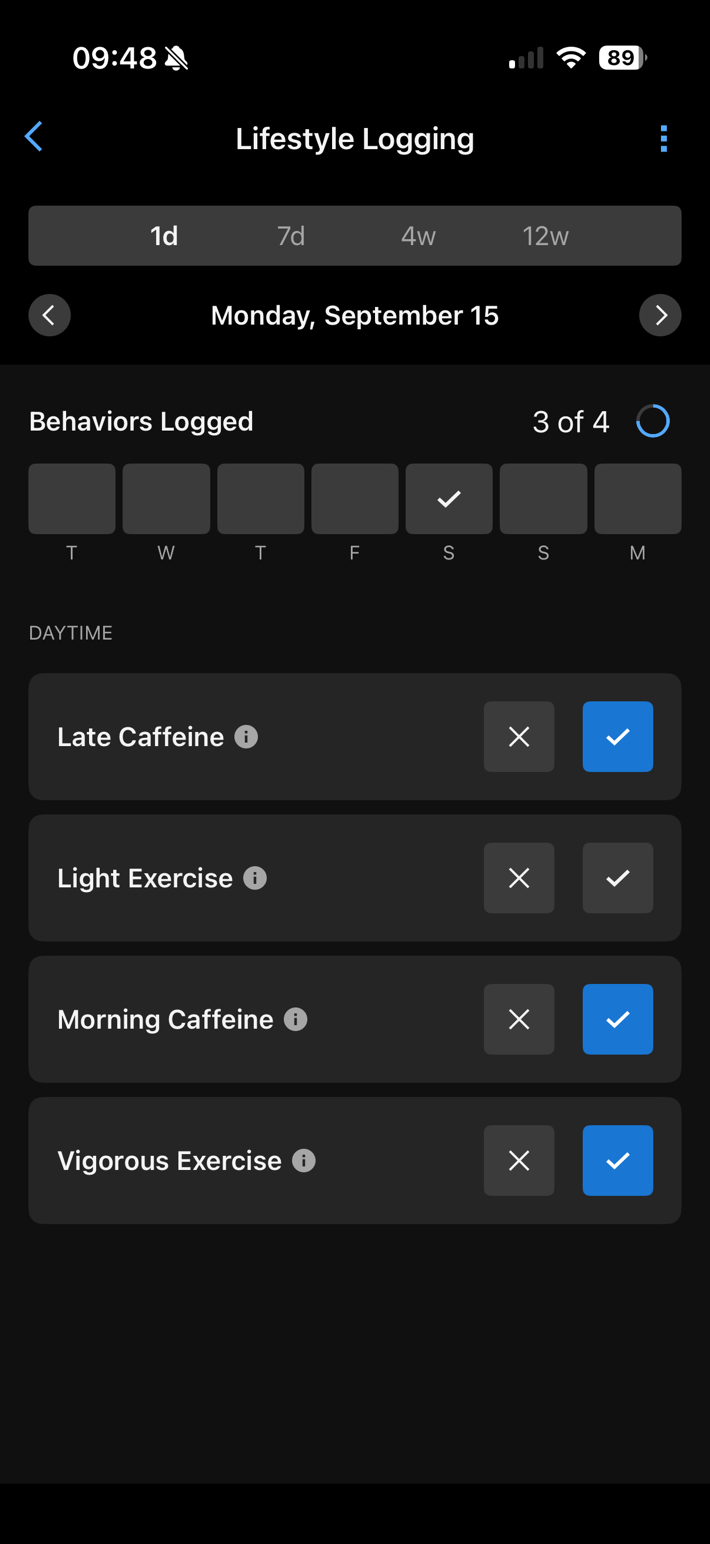Tap the blue check for Late Caffeine
Screen dimensions: 710x1544
(618, 737)
